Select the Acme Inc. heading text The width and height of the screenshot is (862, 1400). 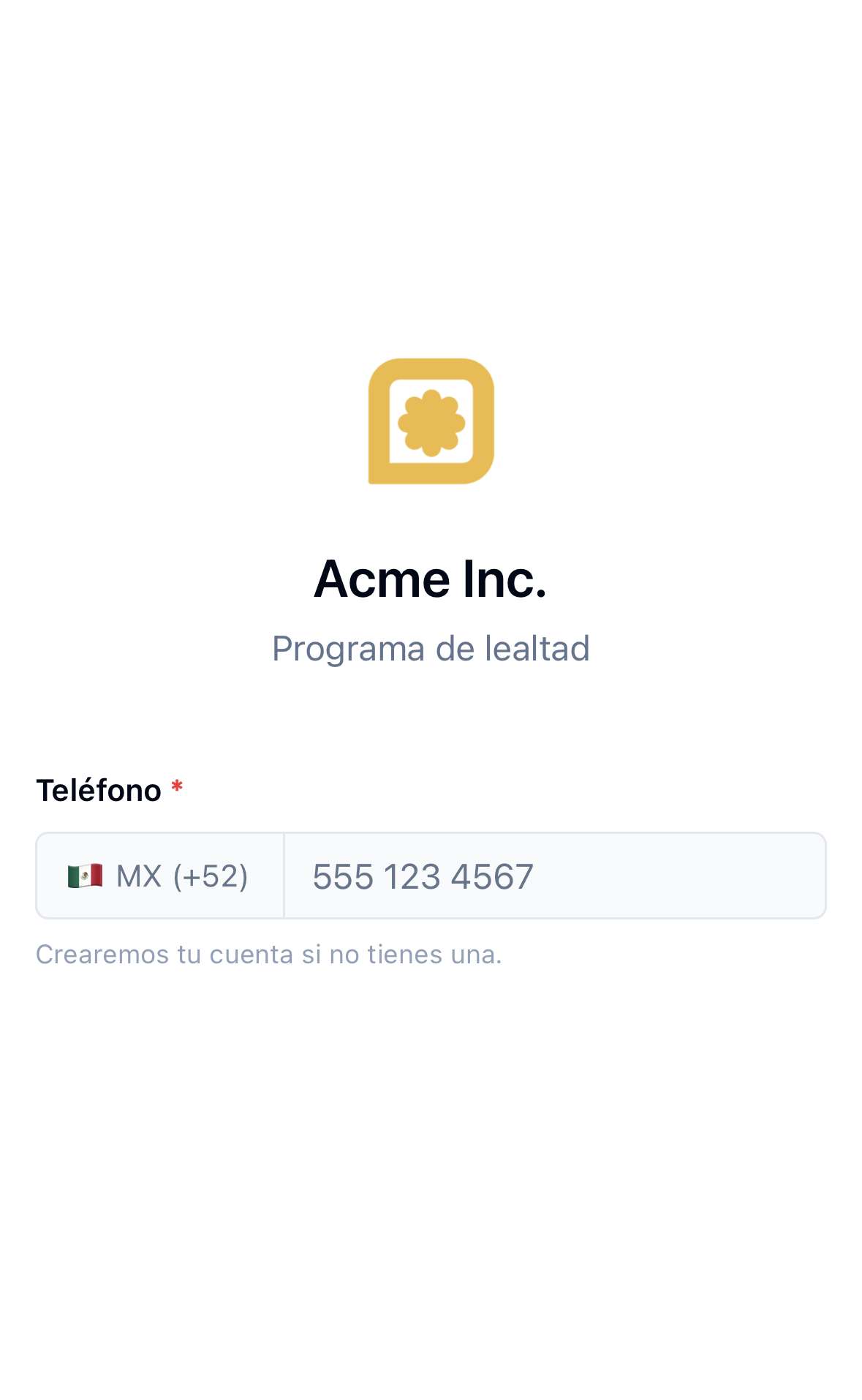(x=431, y=580)
